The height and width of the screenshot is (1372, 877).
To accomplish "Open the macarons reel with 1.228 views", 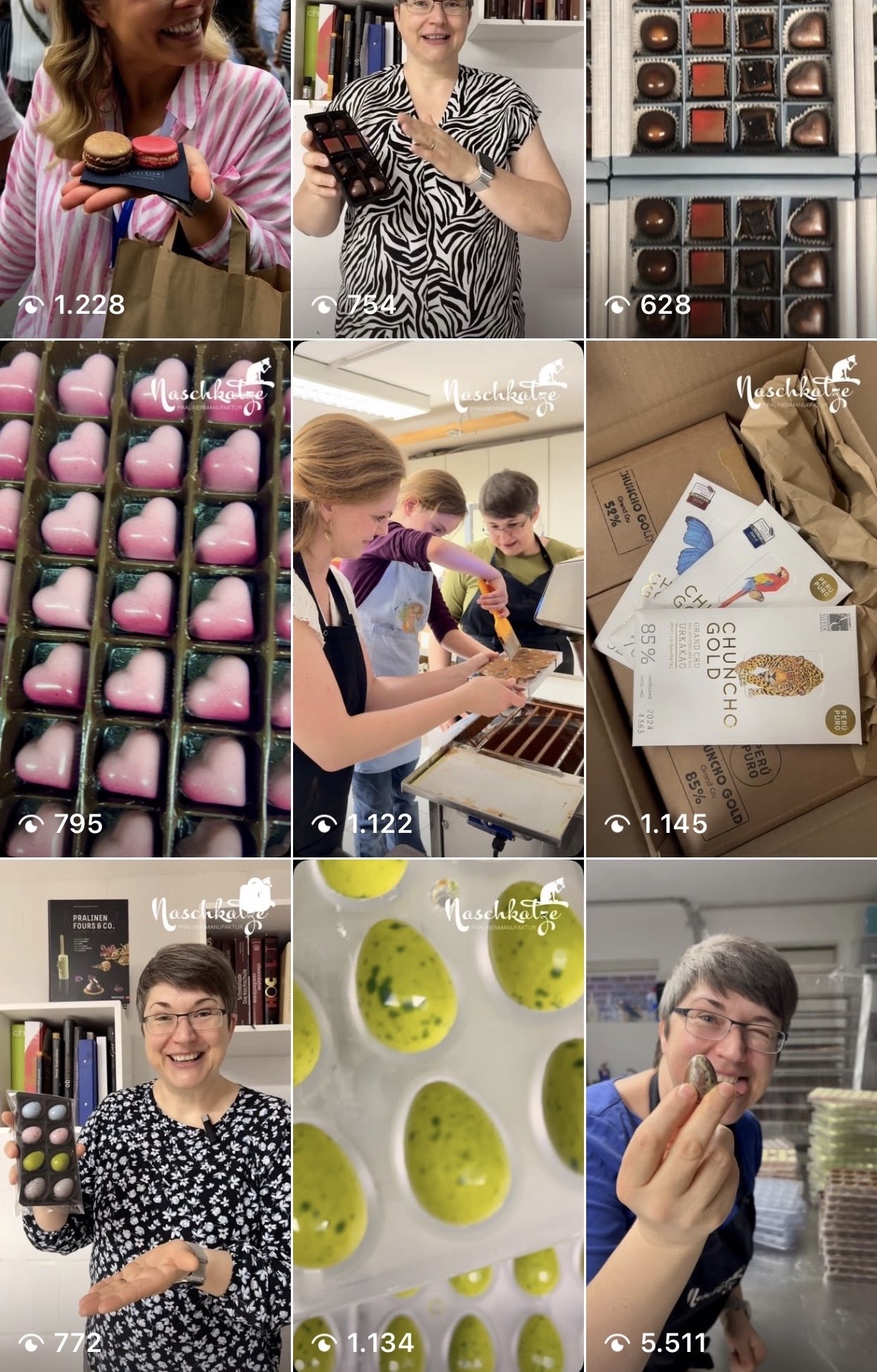I will tap(145, 169).
